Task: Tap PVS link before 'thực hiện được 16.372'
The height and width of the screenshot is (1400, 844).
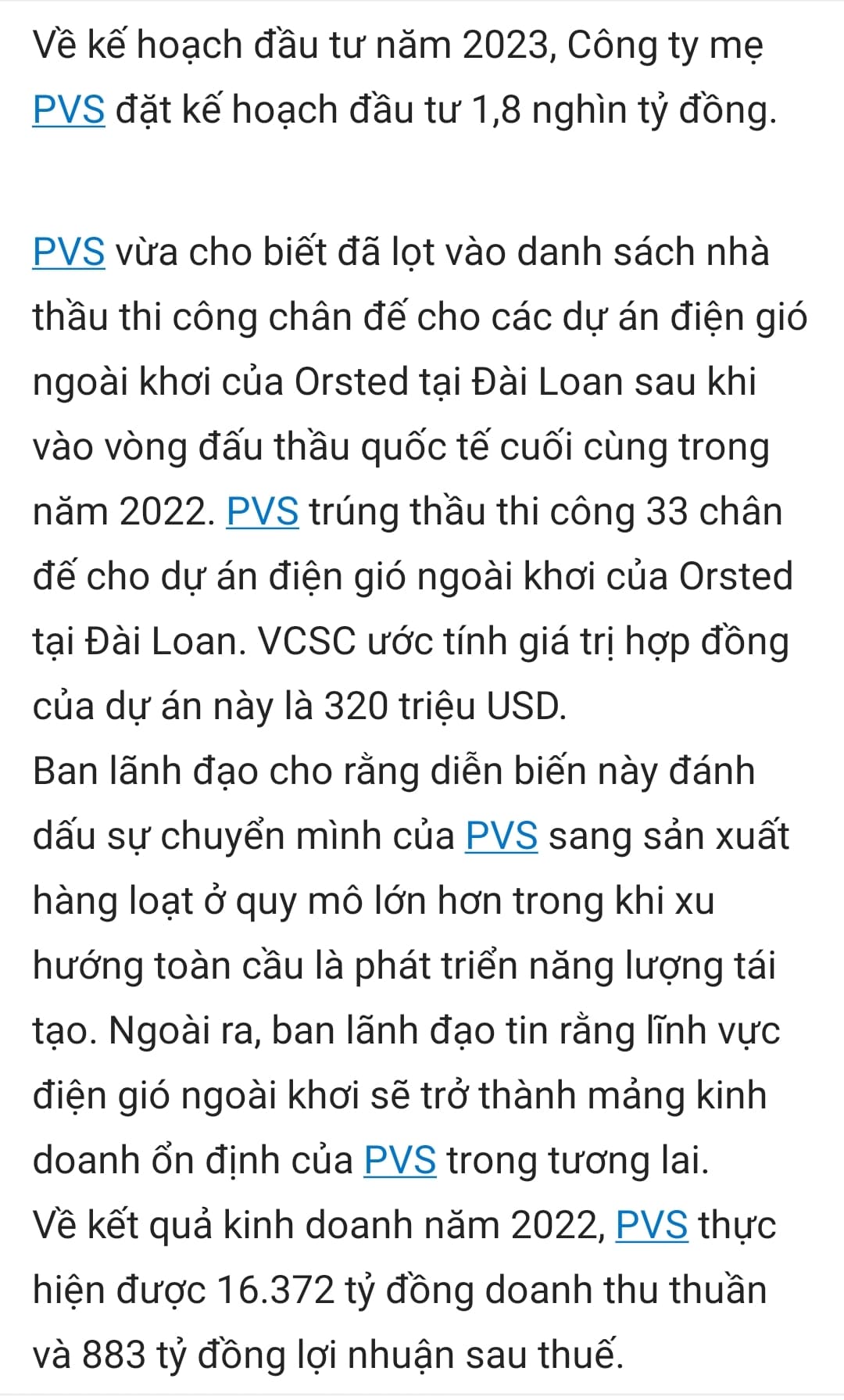Action: click(x=651, y=1225)
